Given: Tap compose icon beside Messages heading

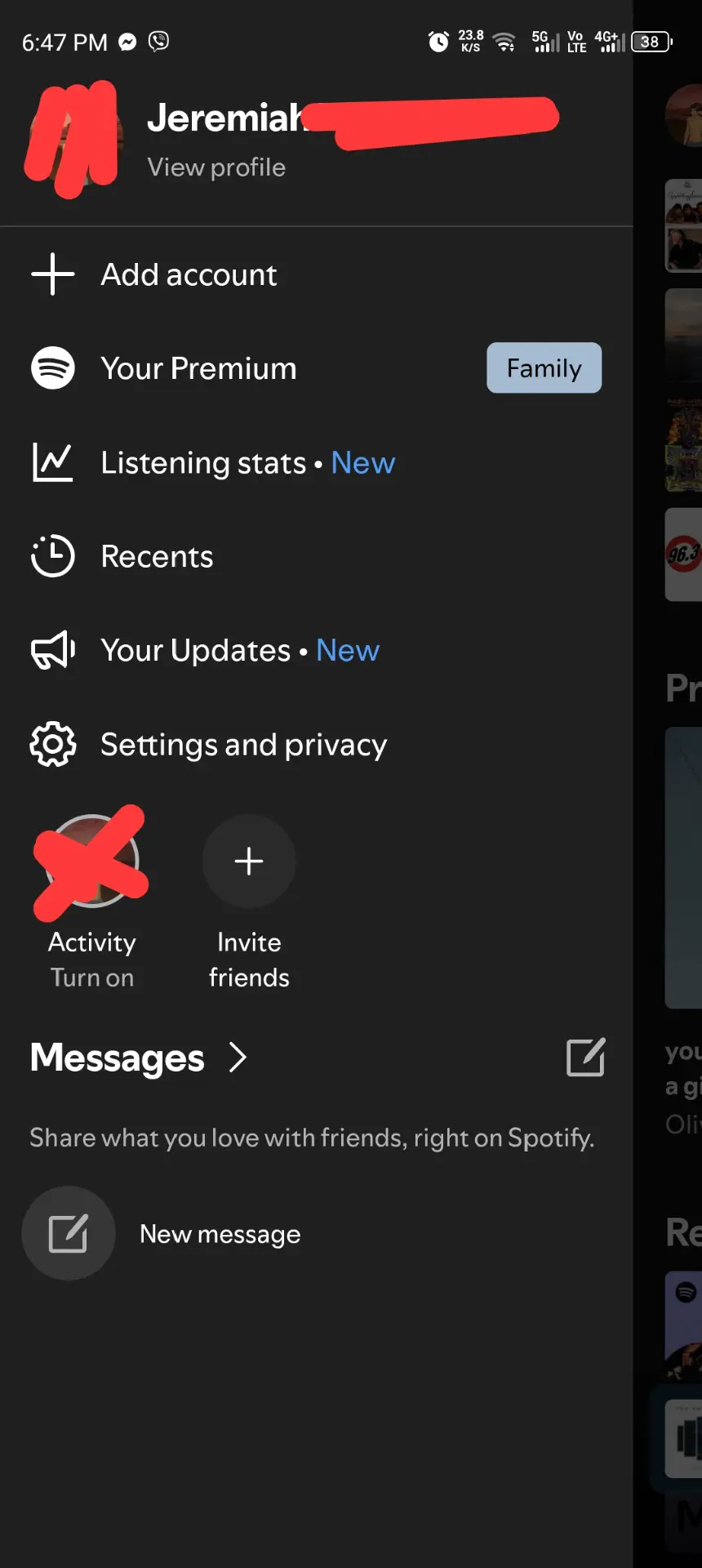Looking at the screenshot, I should pyautogui.click(x=585, y=1057).
